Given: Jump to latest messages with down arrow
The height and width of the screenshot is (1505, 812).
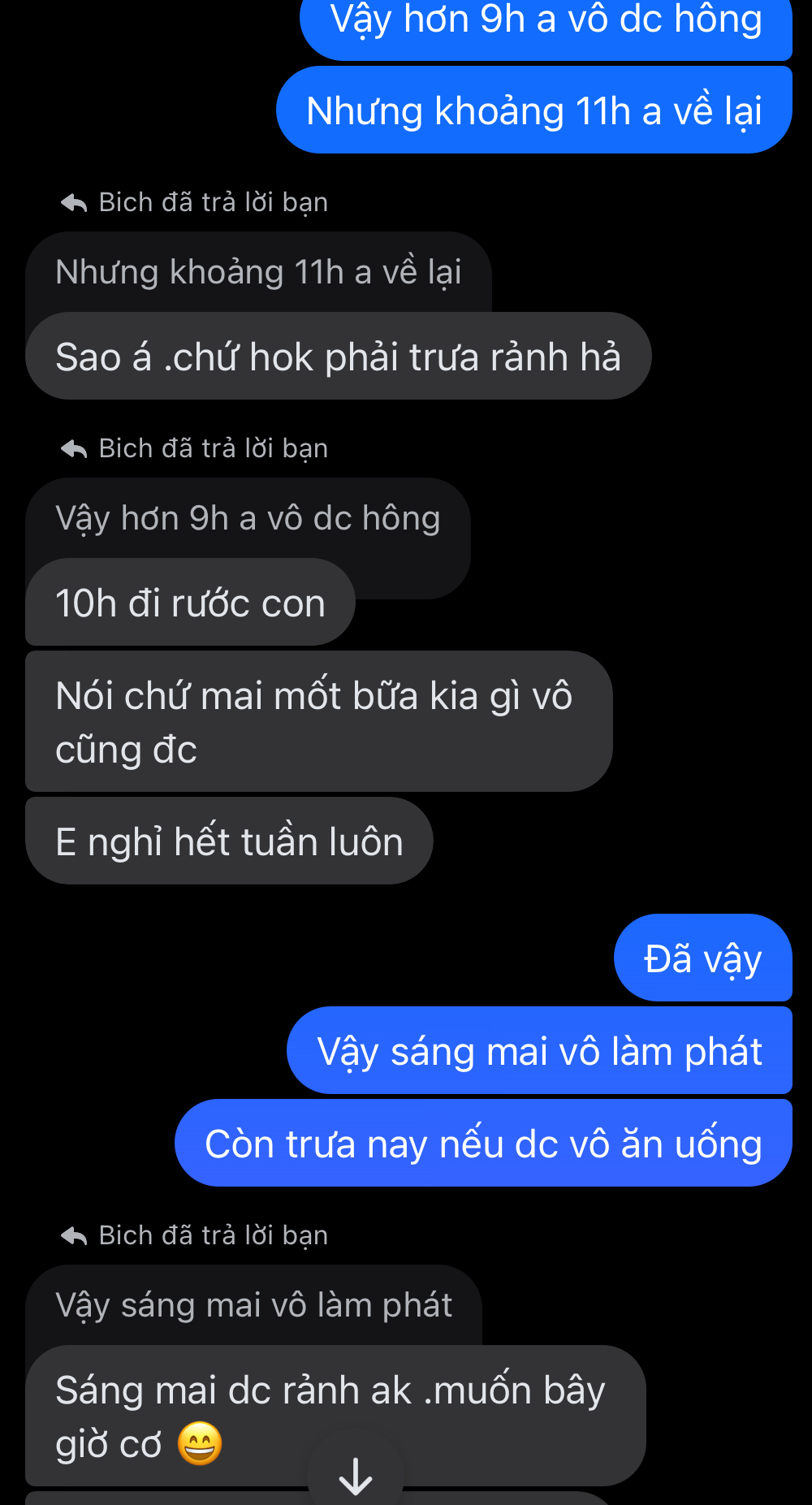Looking at the screenshot, I should coord(355,1475).
